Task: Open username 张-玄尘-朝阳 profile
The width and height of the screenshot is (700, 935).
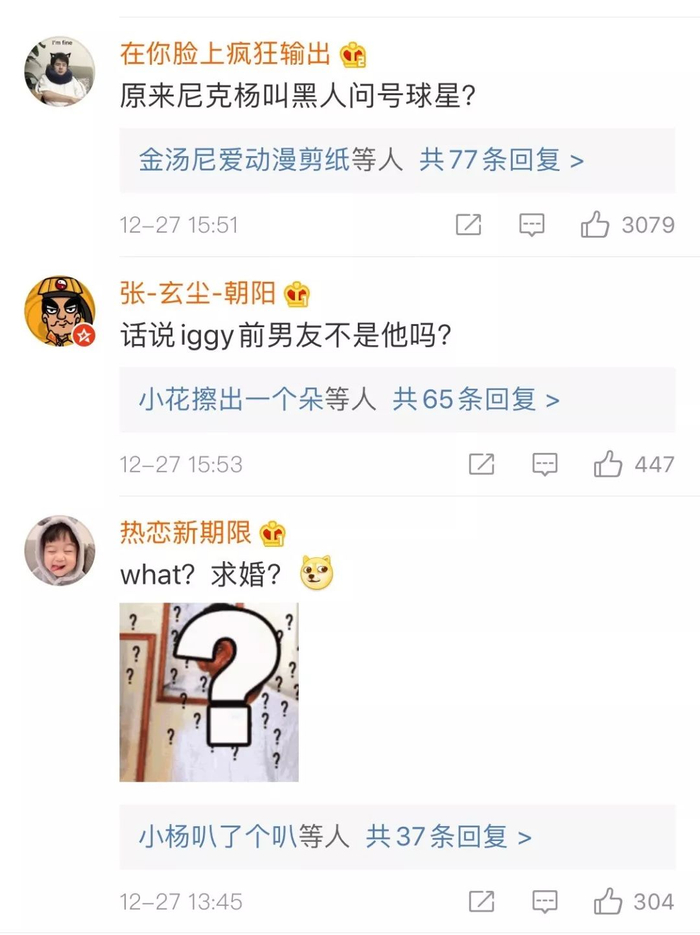Action: (x=197, y=293)
